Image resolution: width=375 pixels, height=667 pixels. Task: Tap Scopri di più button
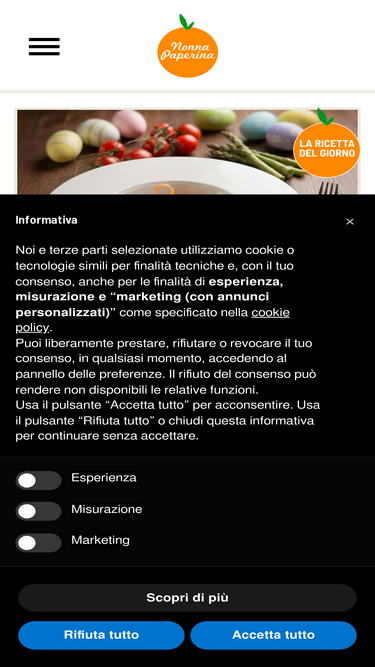[187, 598]
